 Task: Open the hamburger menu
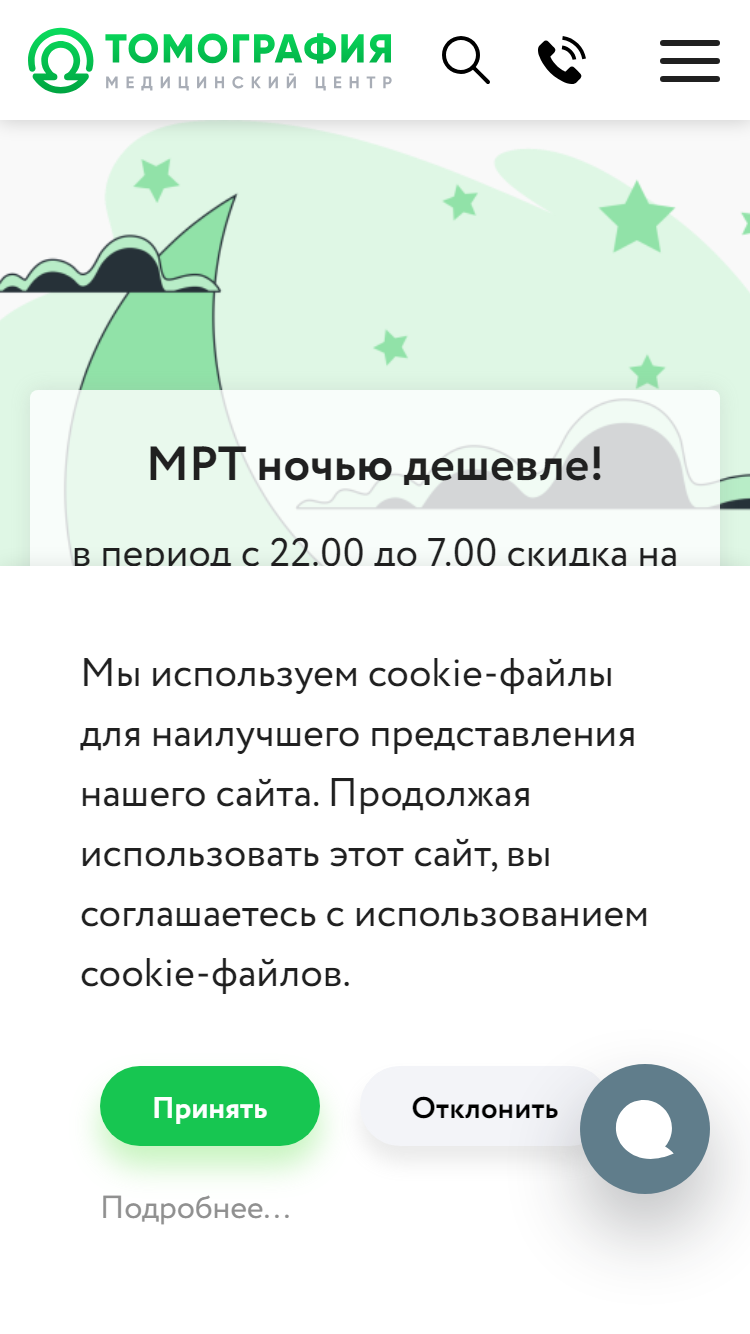690,61
